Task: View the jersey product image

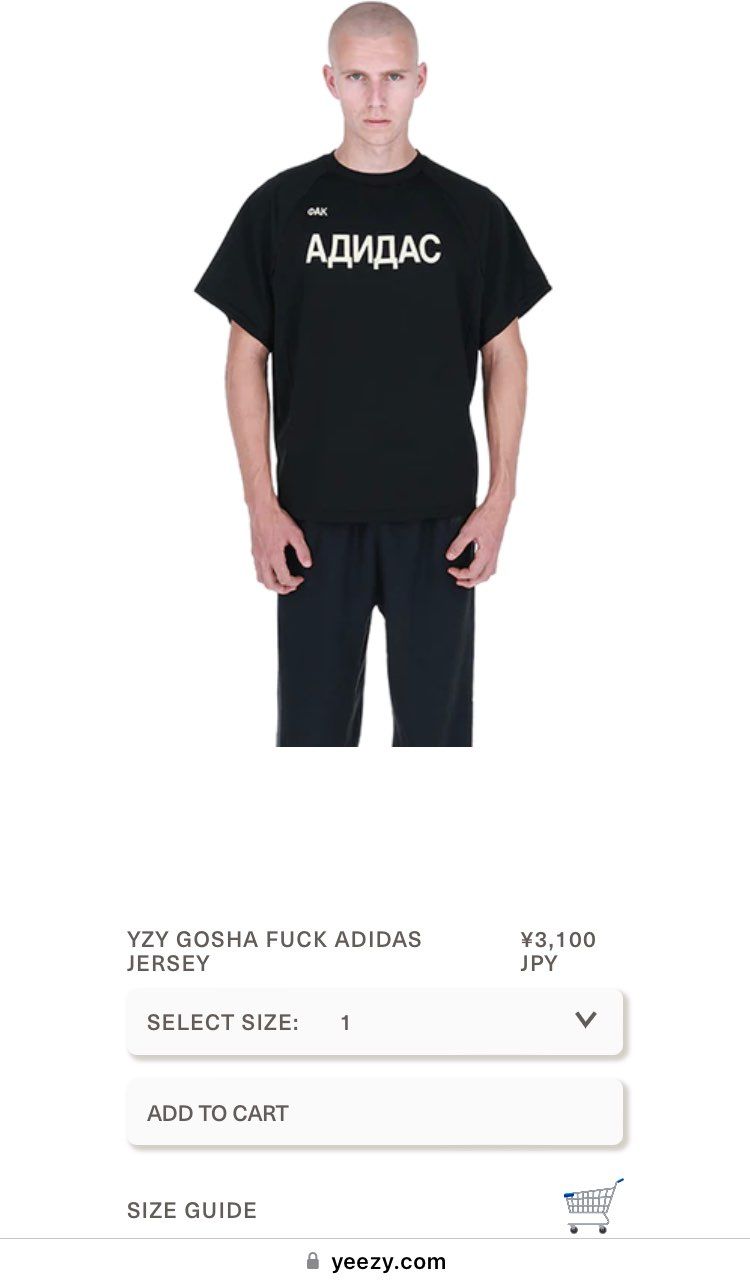Action: 374,380
